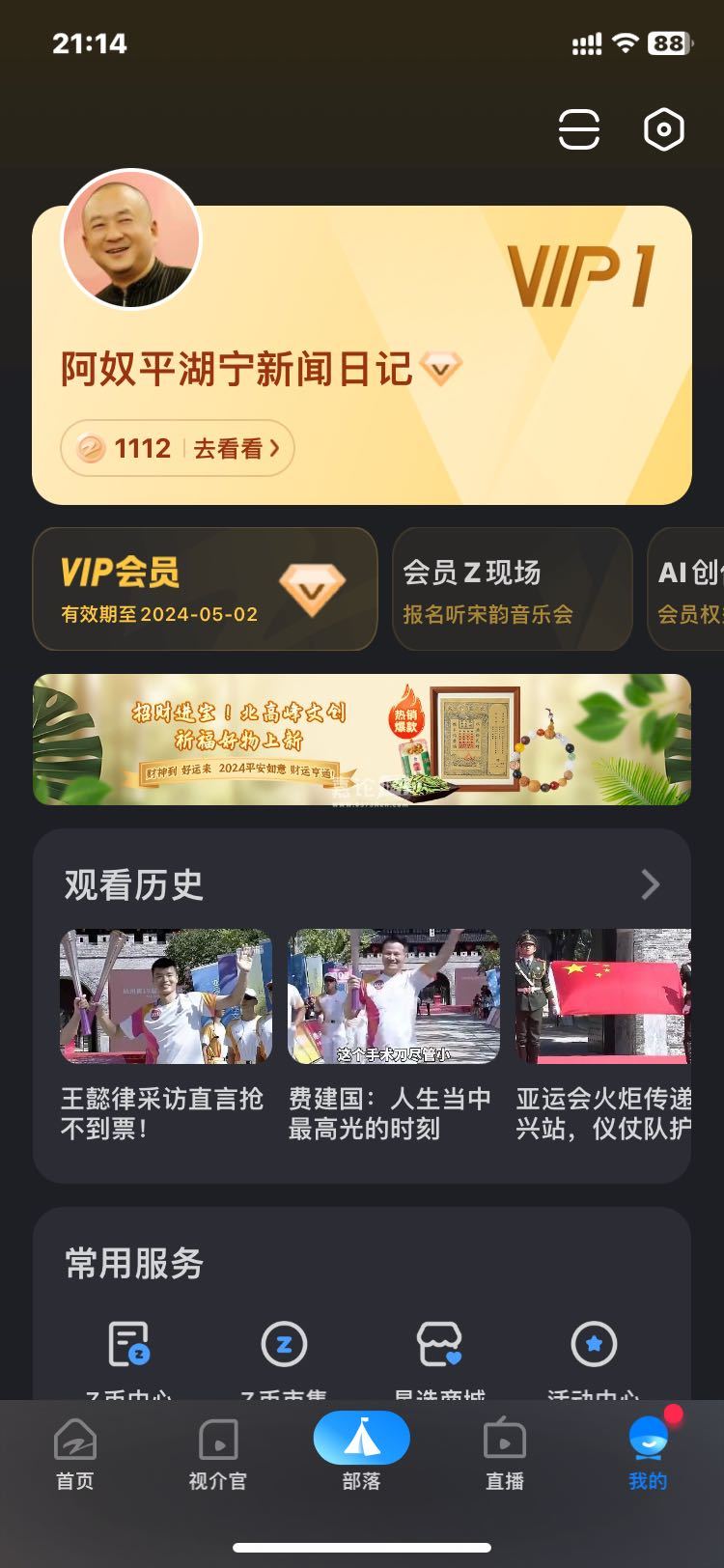Open the 北高峰文创 promotional banner

coord(362,740)
